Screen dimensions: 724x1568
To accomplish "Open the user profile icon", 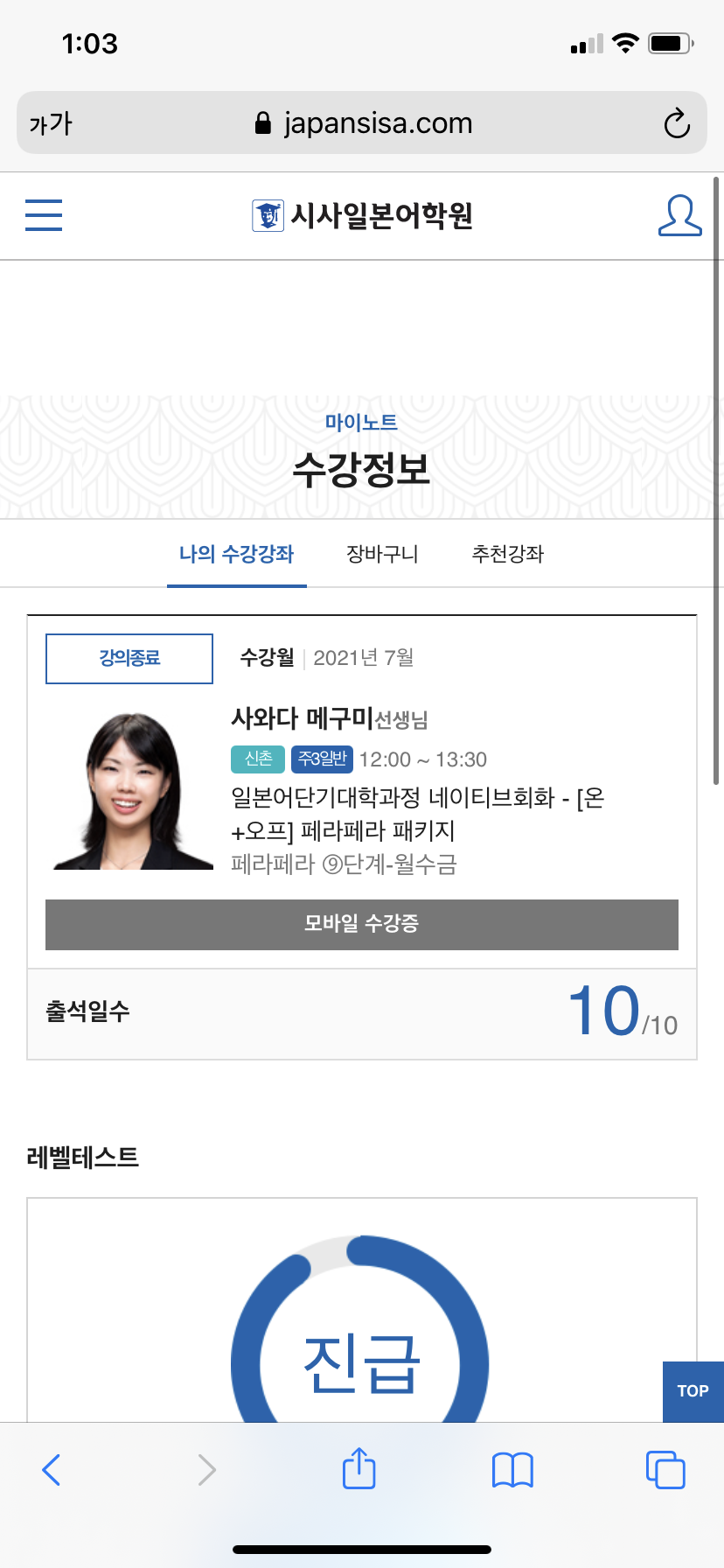I will [x=679, y=215].
